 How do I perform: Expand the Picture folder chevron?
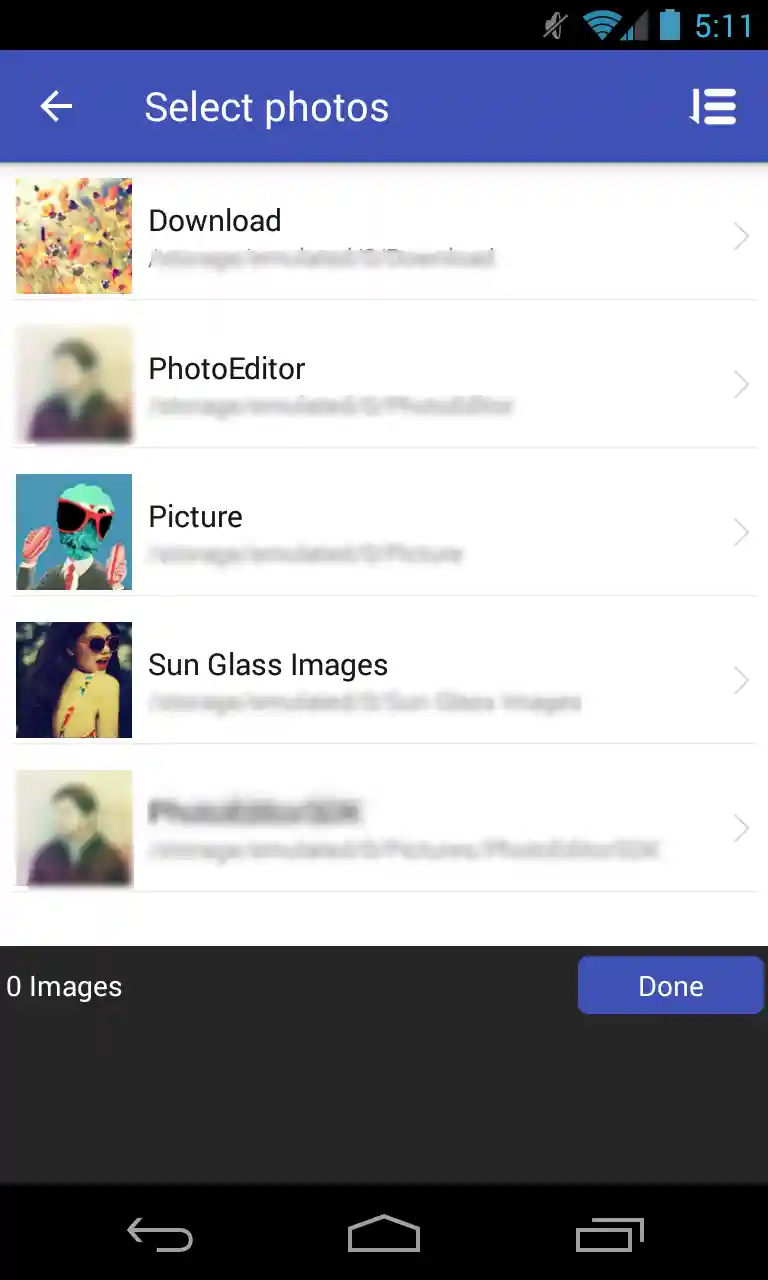[740, 532]
